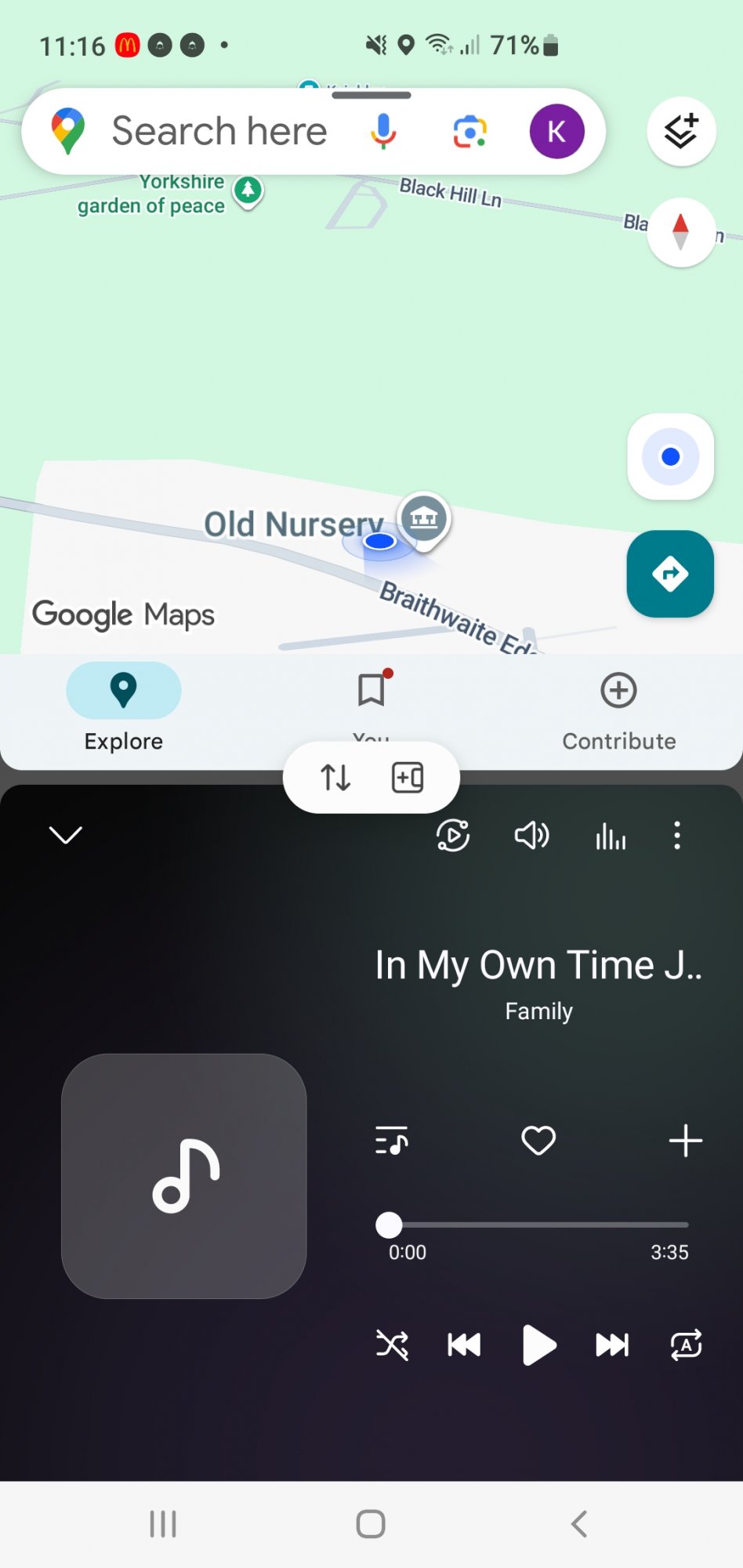Get directions with the teal directions icon
The width and height of the screenshot is (743, 1568).
click(x=670, y=574)
